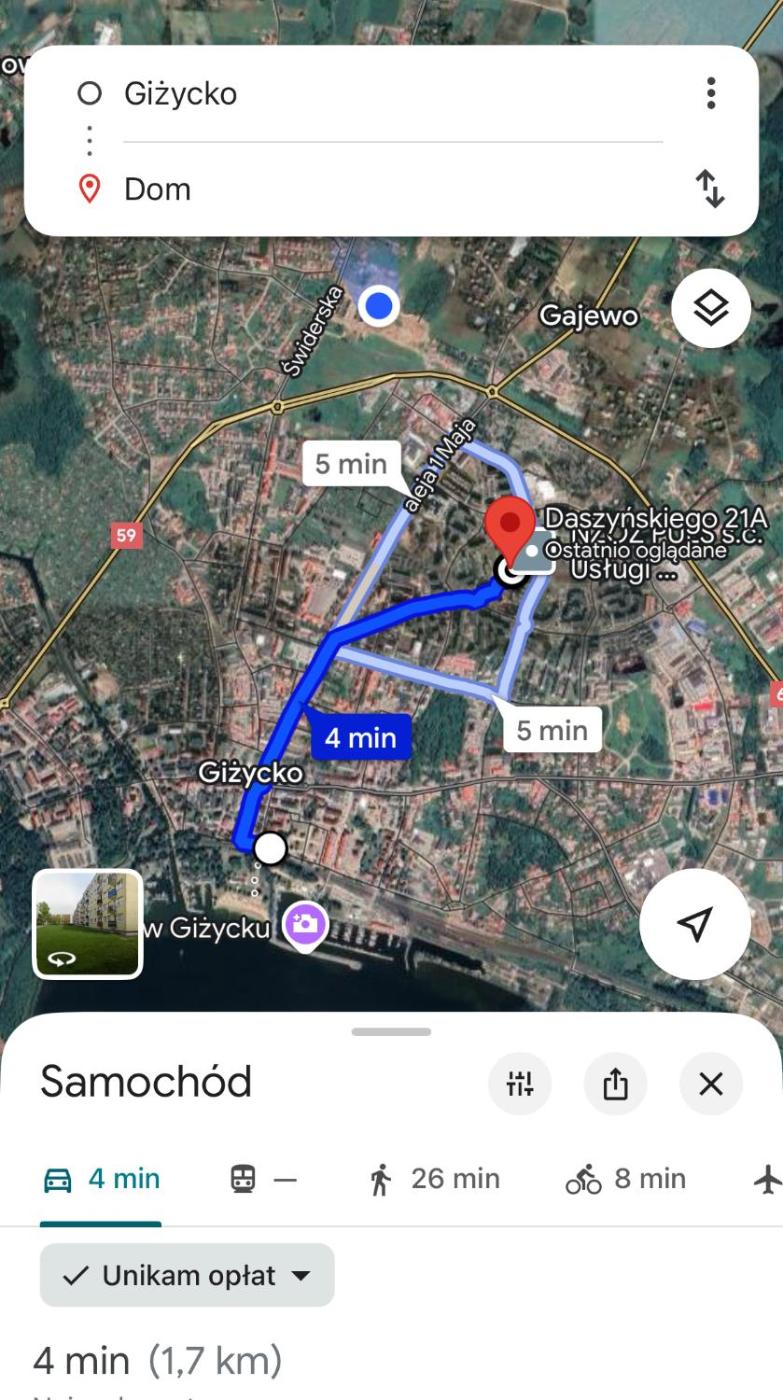Select the car tab showing 4 min
783x1400 pixels.
click(101, 1179)
